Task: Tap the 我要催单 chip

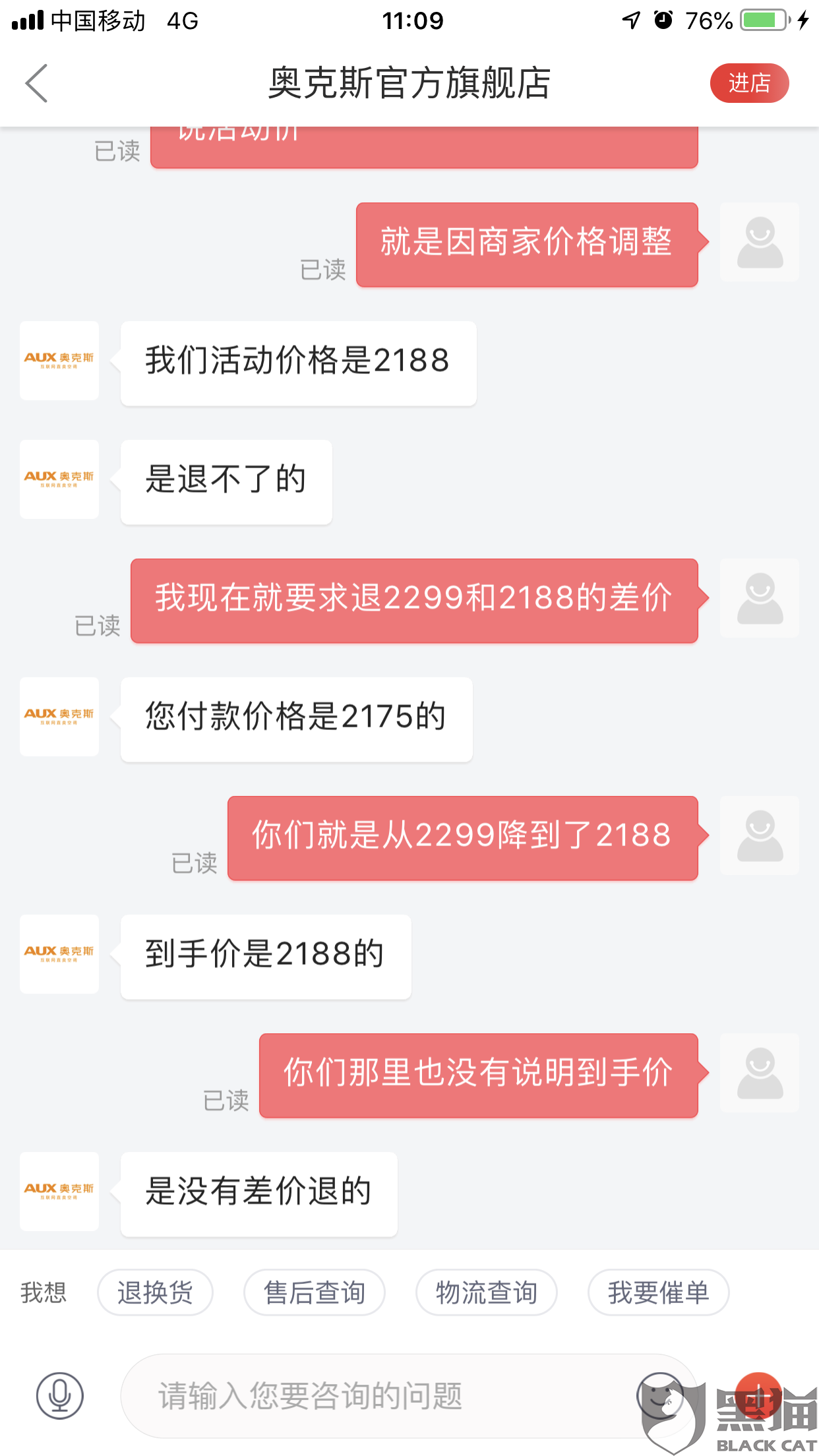Action: tap(658, 1292)
